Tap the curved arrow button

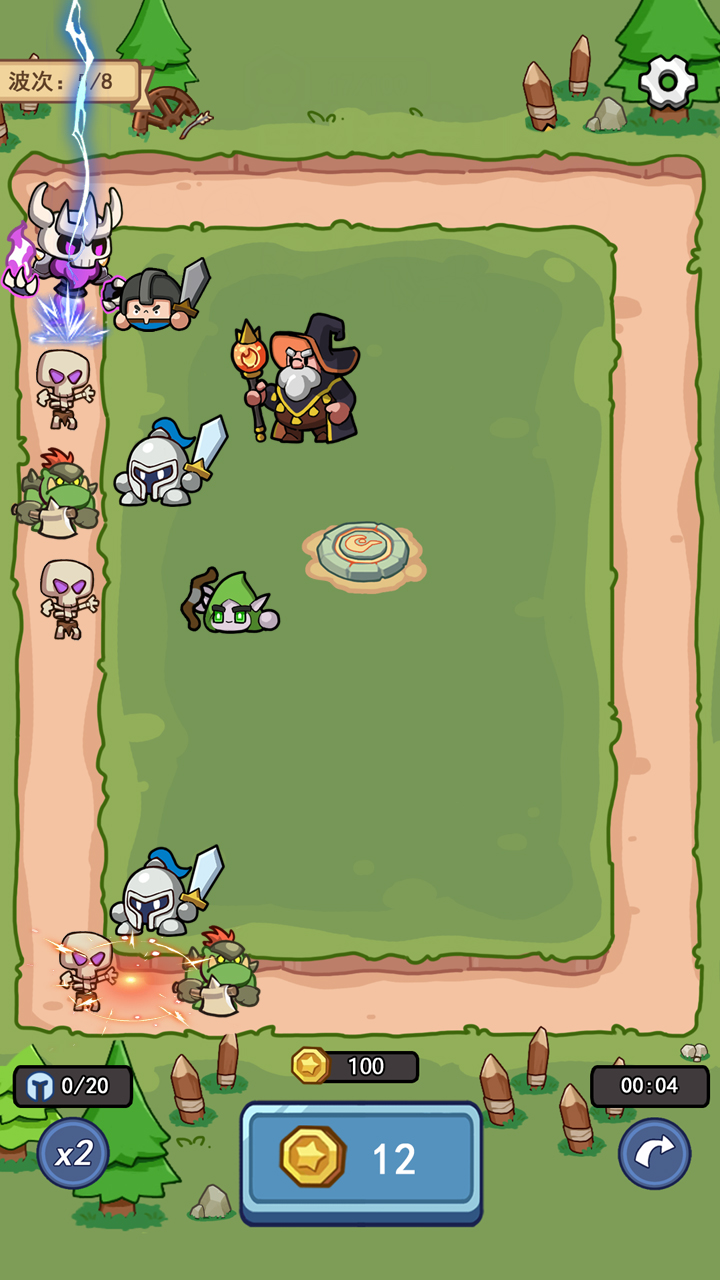654,1154
